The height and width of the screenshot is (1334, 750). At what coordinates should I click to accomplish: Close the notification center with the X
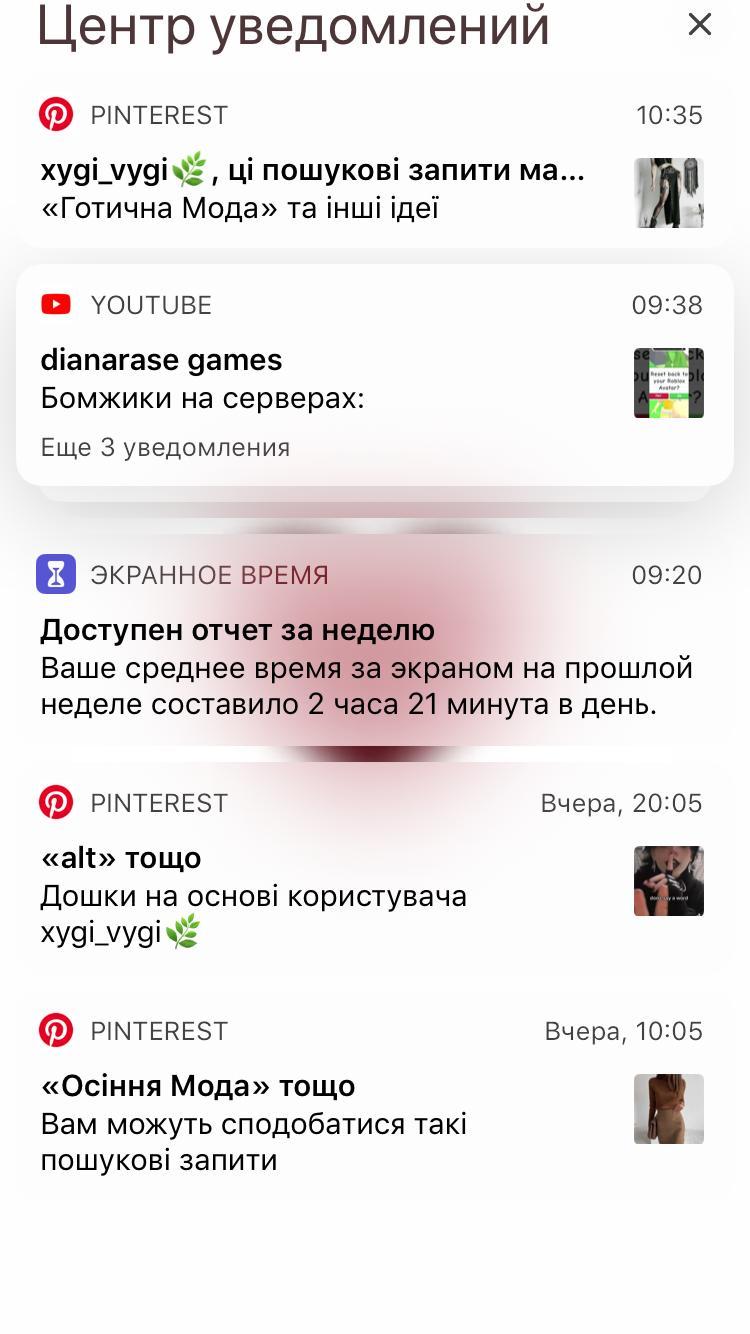click(x=699, y=25)
